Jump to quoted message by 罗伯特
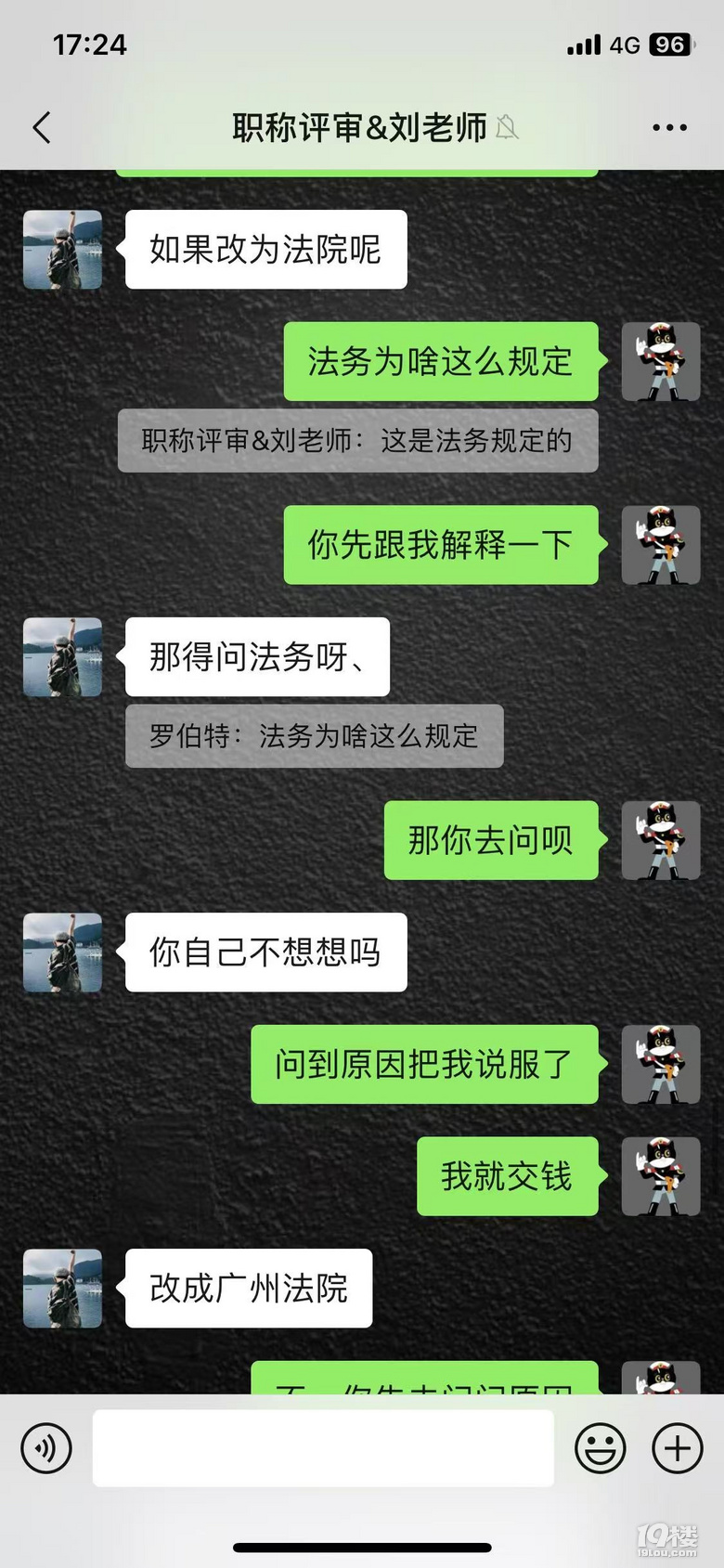 tap(314, 736)
